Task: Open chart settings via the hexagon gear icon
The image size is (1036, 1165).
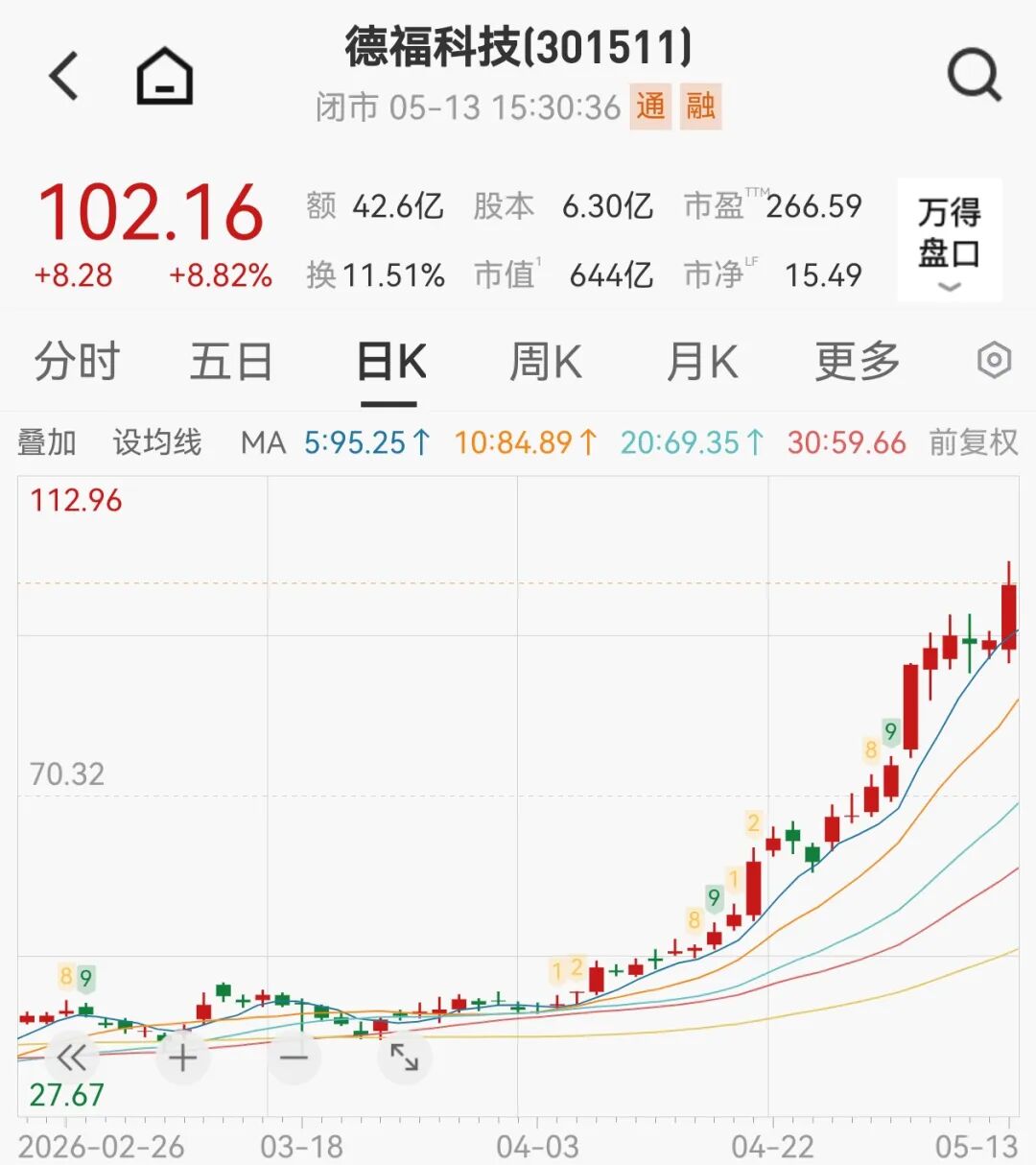Action: tap(995, 361)
